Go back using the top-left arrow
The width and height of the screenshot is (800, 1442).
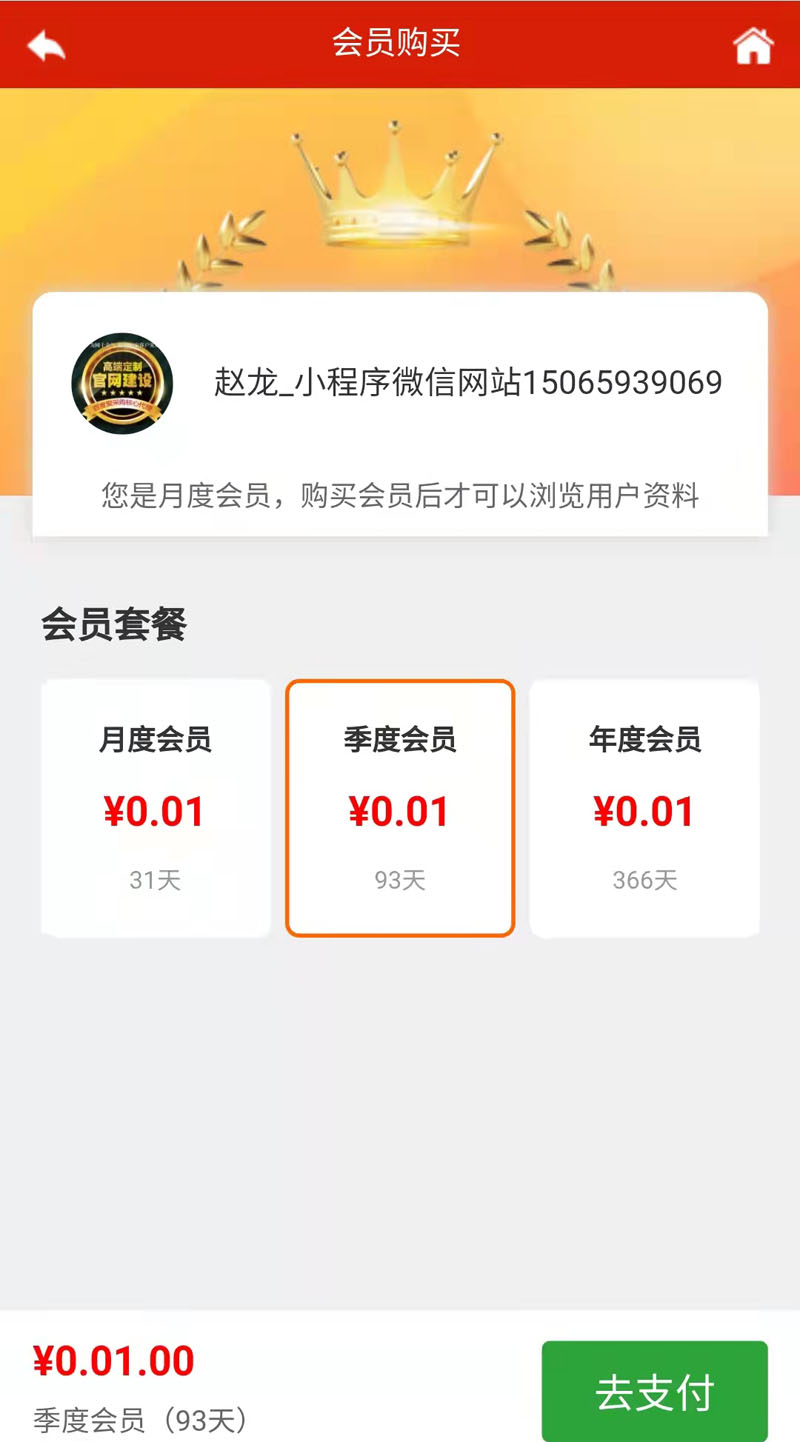(46, 45)
